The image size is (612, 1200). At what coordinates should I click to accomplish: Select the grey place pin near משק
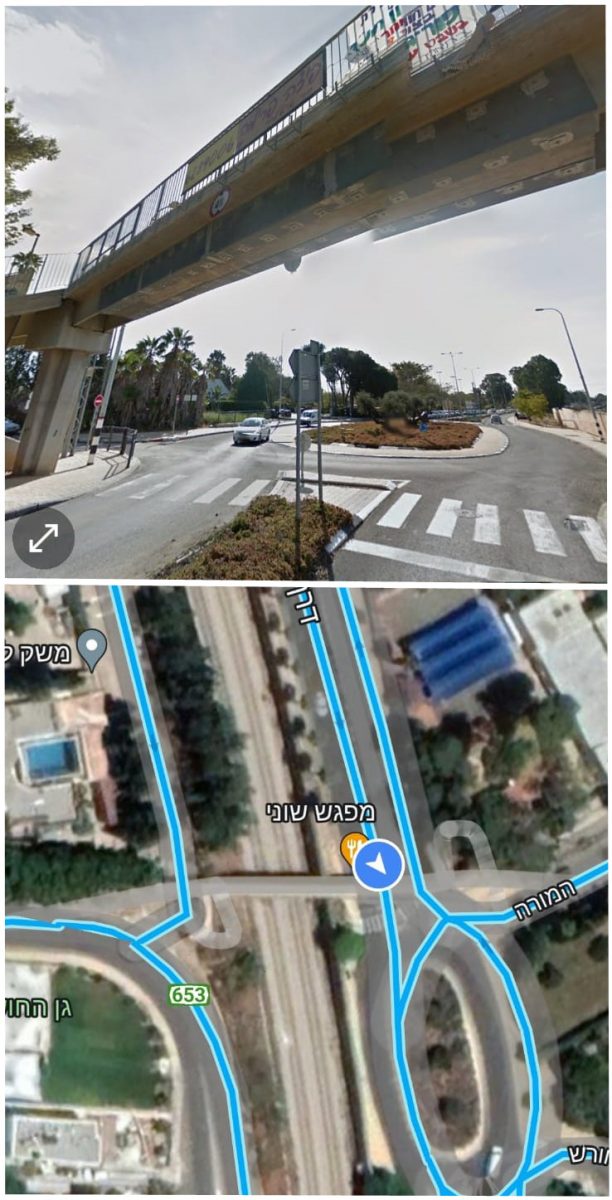pyautogui.click(x=92, y=648)
